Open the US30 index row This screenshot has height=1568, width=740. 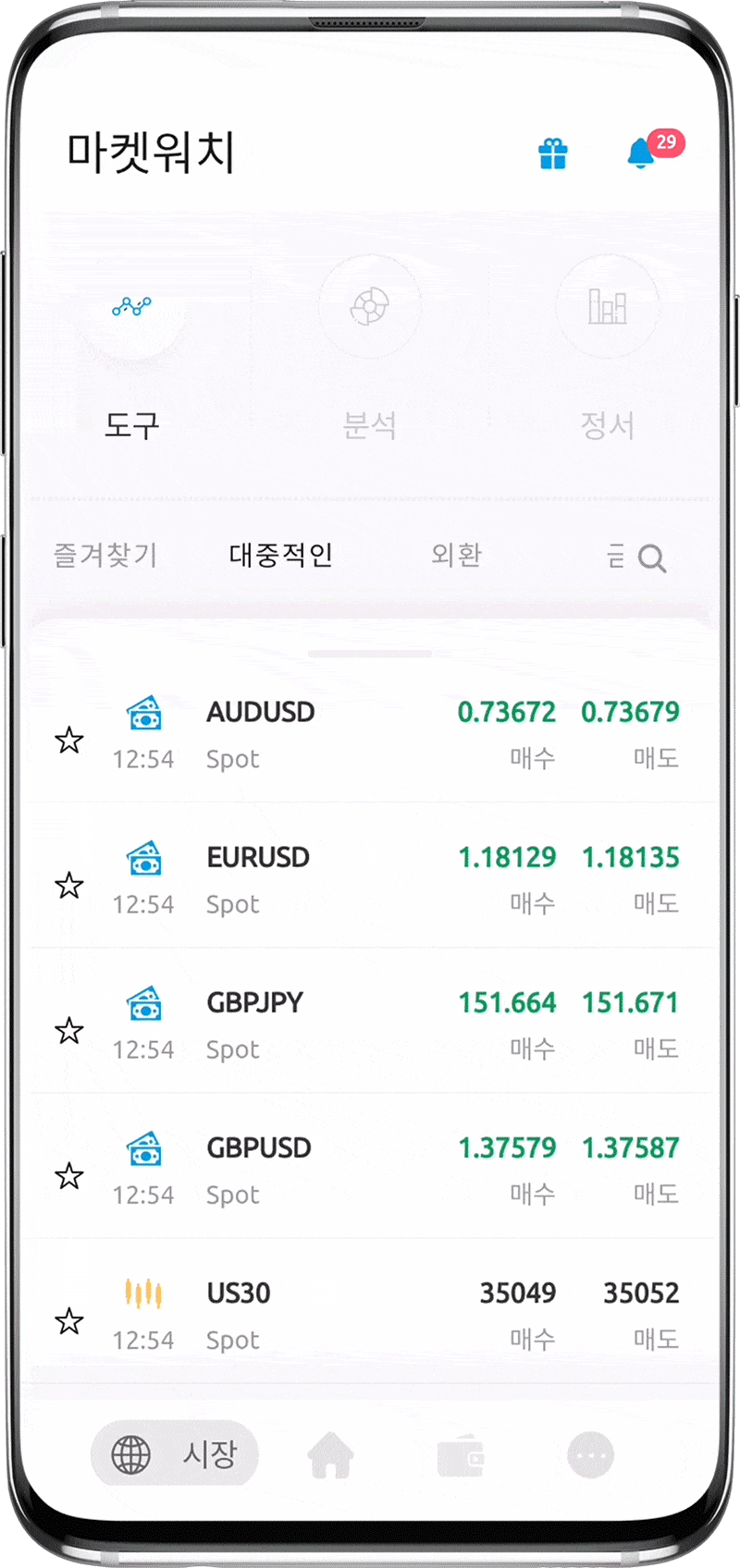(239, 1293)
